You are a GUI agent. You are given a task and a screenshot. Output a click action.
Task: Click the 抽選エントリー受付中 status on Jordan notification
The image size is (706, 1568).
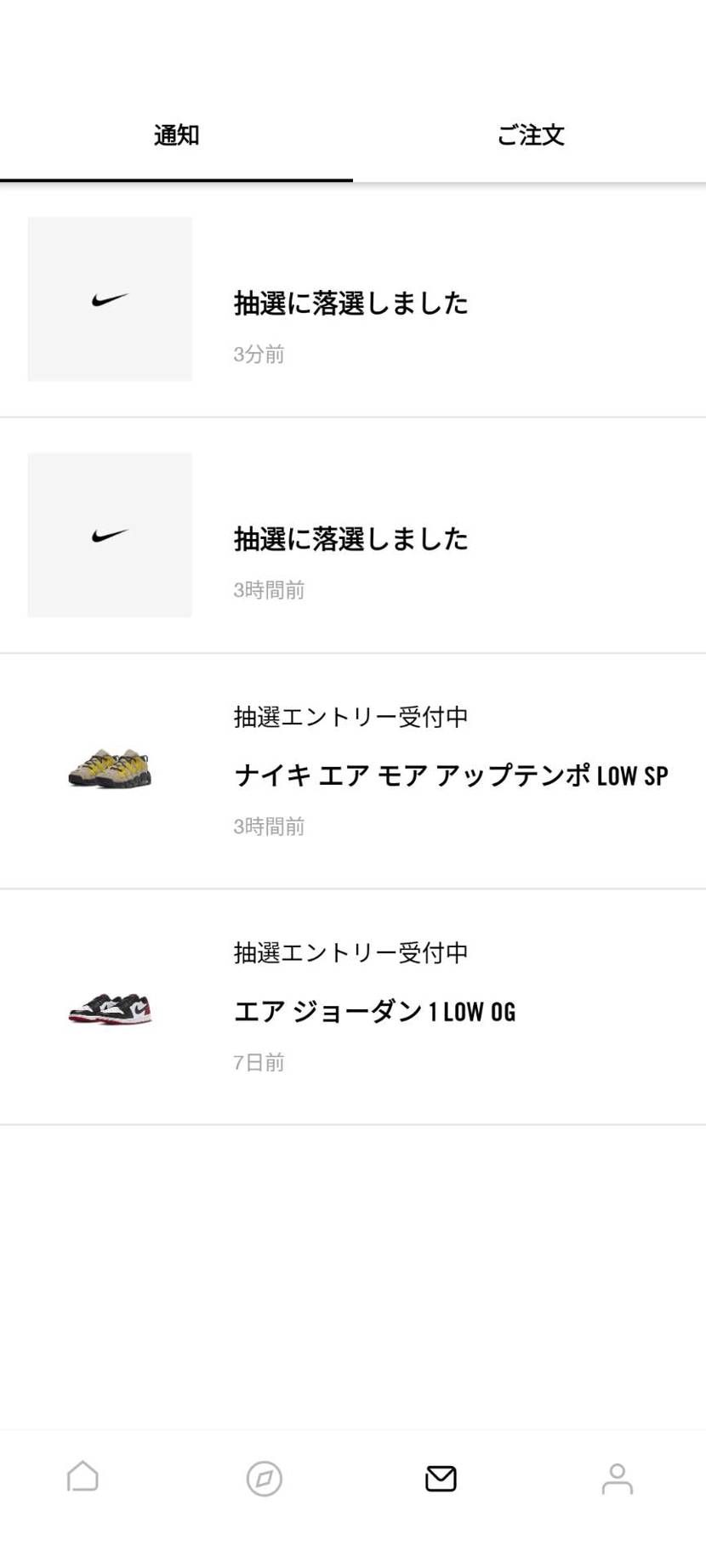click(x=351, y=952)
